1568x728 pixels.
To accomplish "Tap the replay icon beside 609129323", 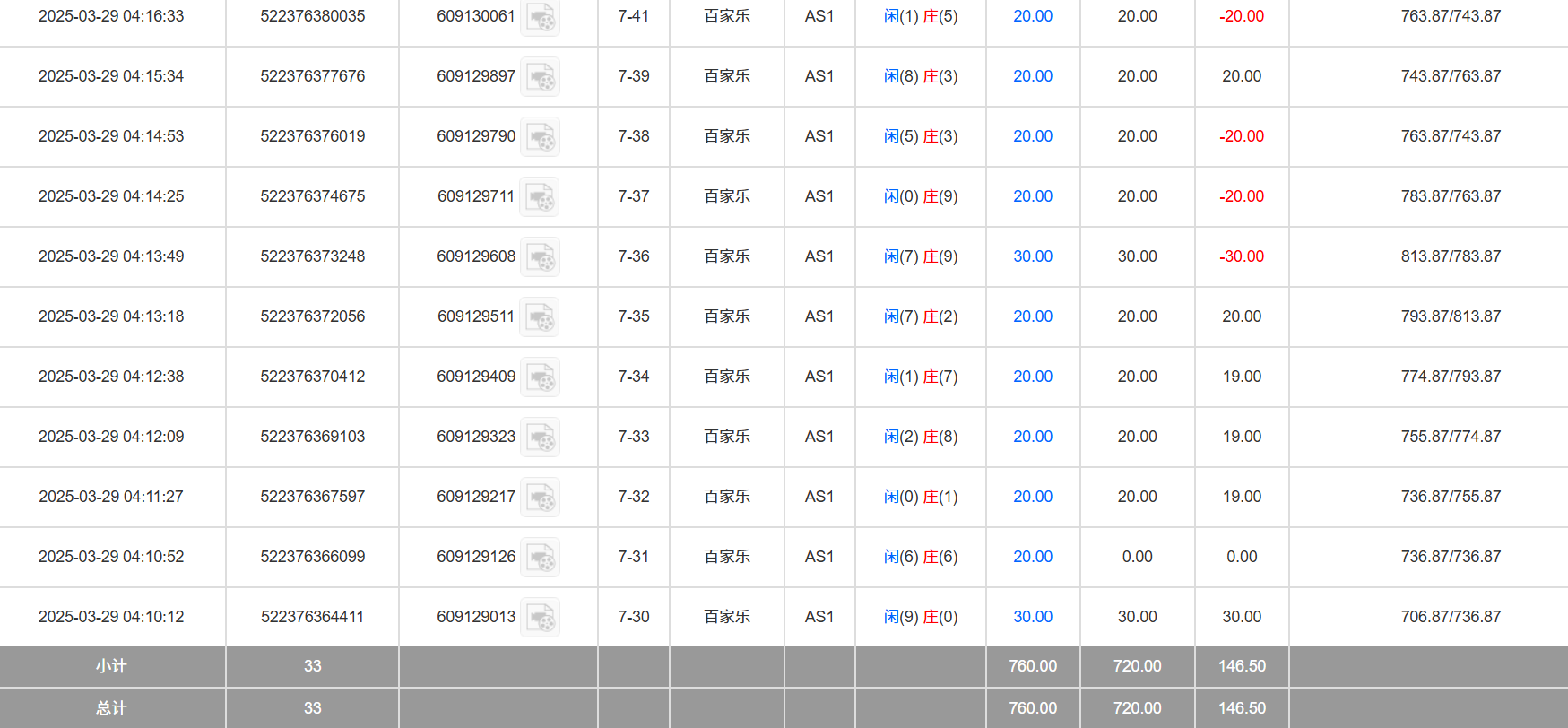I will click(x=541, y=438).
